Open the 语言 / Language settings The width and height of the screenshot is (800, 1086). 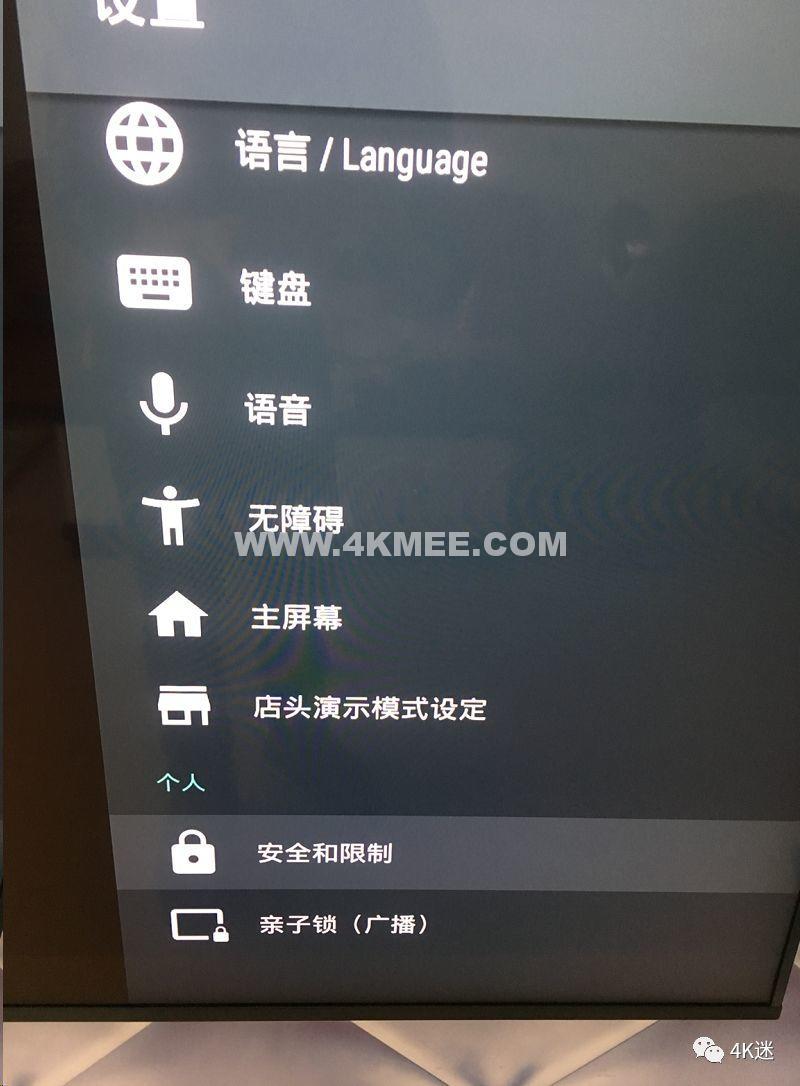coord(360,157)
